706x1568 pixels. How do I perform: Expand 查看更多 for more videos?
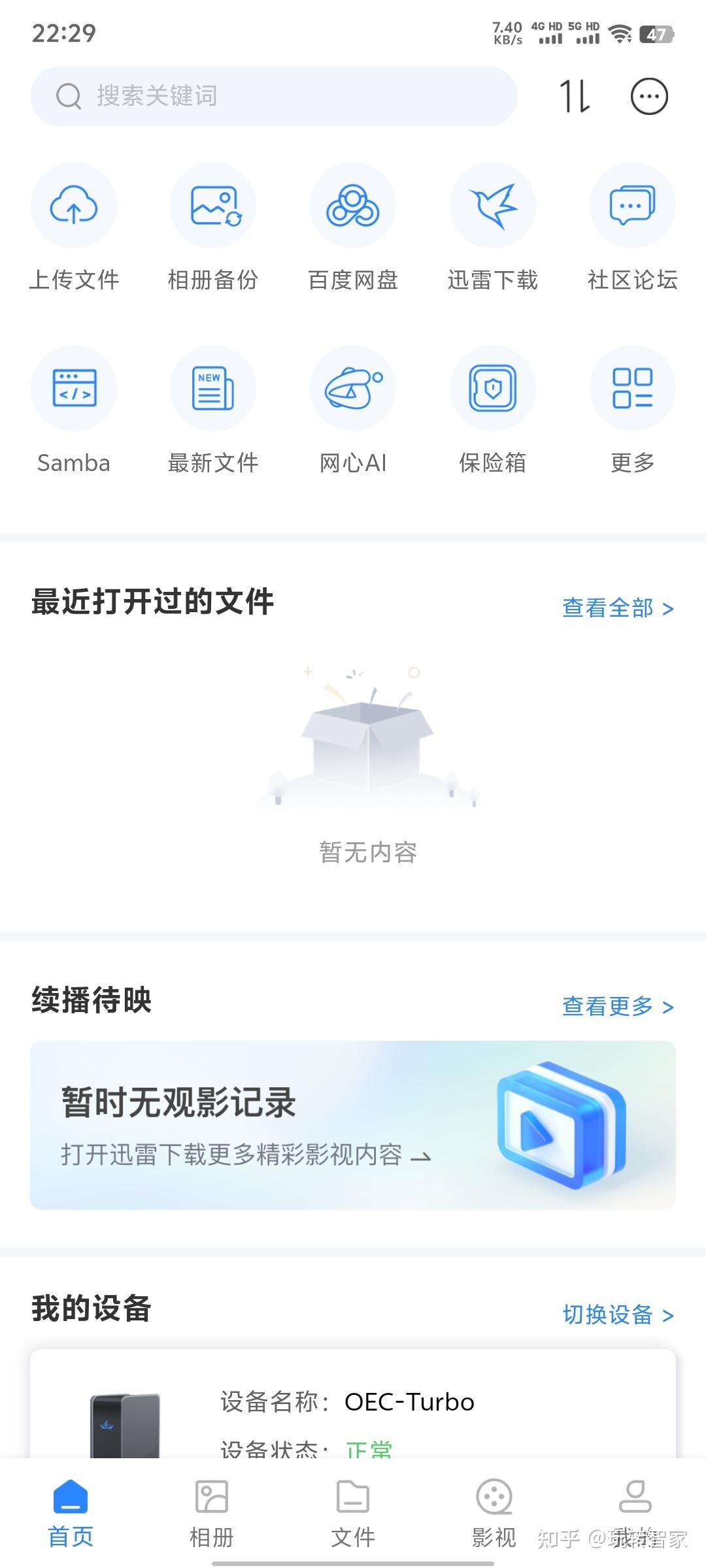coord(615,1006)
